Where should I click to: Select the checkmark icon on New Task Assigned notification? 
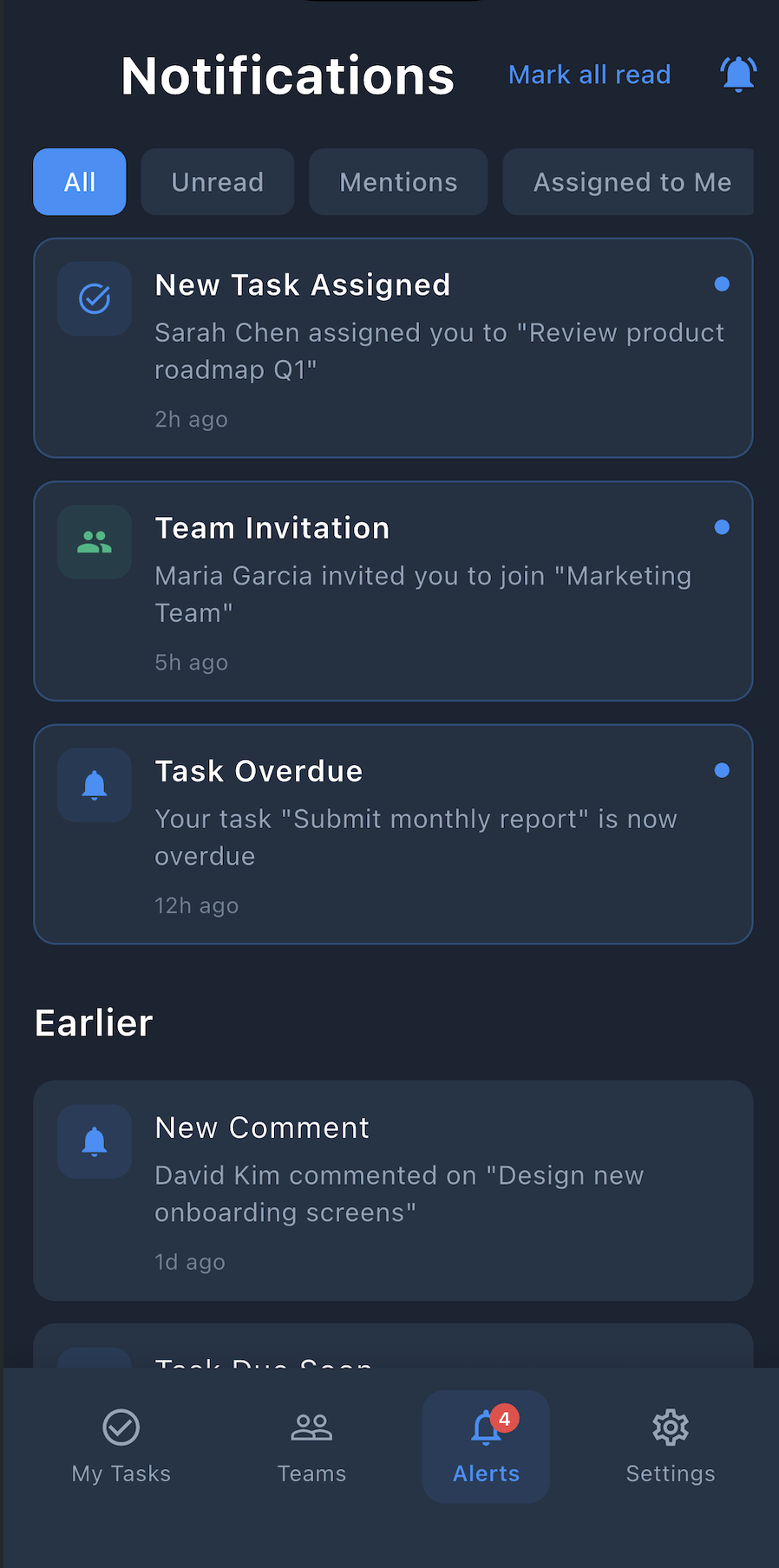click(94, 298)
